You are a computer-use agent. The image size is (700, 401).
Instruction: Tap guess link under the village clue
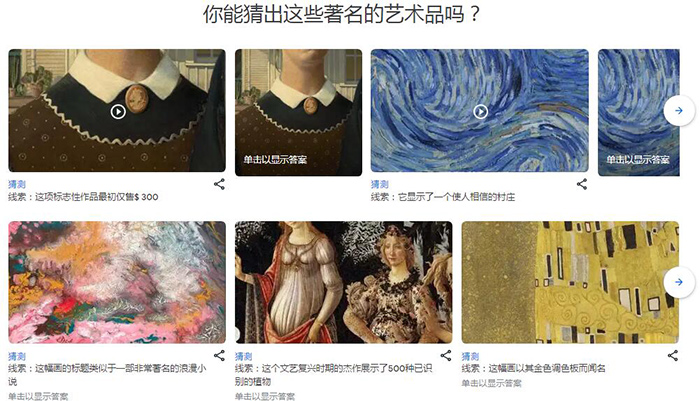point(380,185)
